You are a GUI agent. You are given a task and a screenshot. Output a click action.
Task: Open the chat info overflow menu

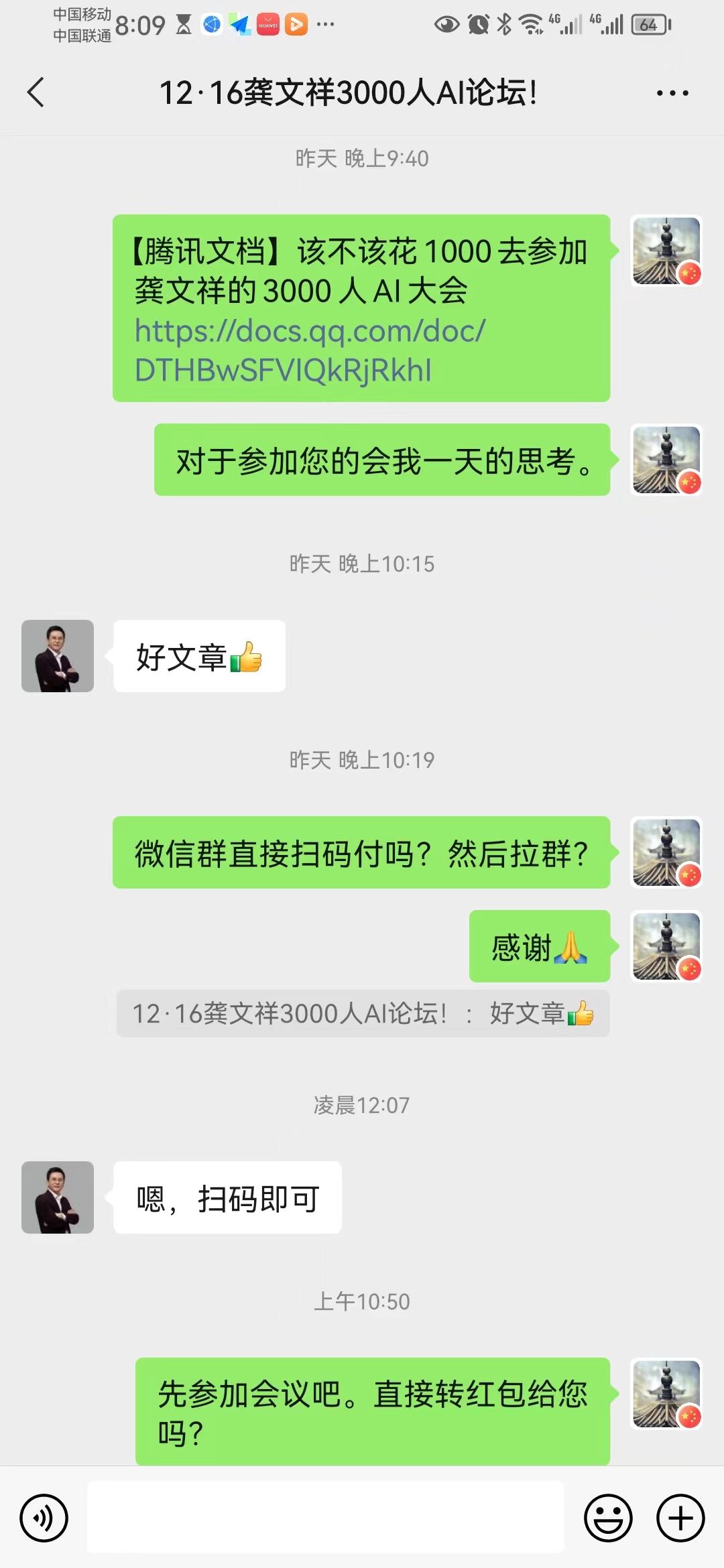(x=672, y=92)
